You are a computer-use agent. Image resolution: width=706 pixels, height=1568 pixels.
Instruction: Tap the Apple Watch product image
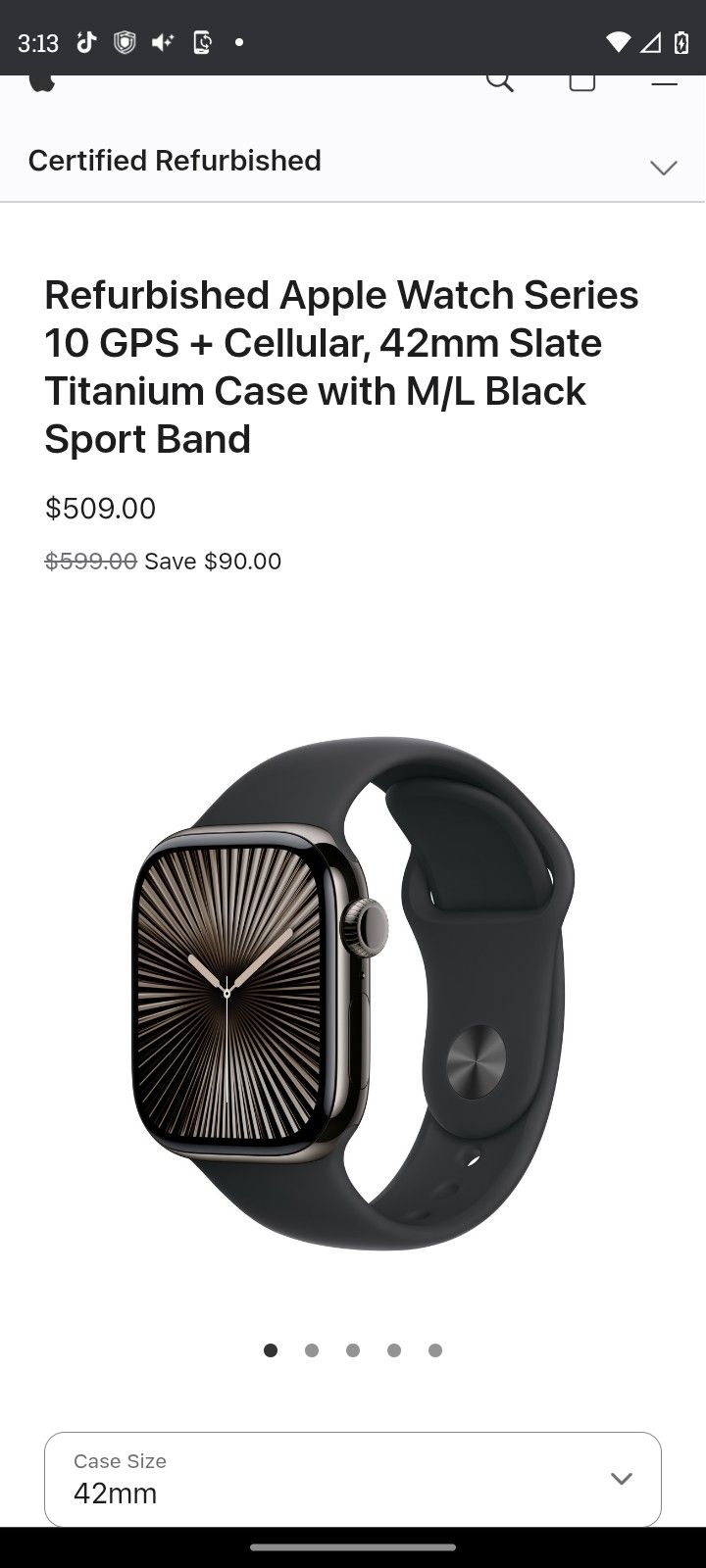pyautogui.click(x=353, y=980)
